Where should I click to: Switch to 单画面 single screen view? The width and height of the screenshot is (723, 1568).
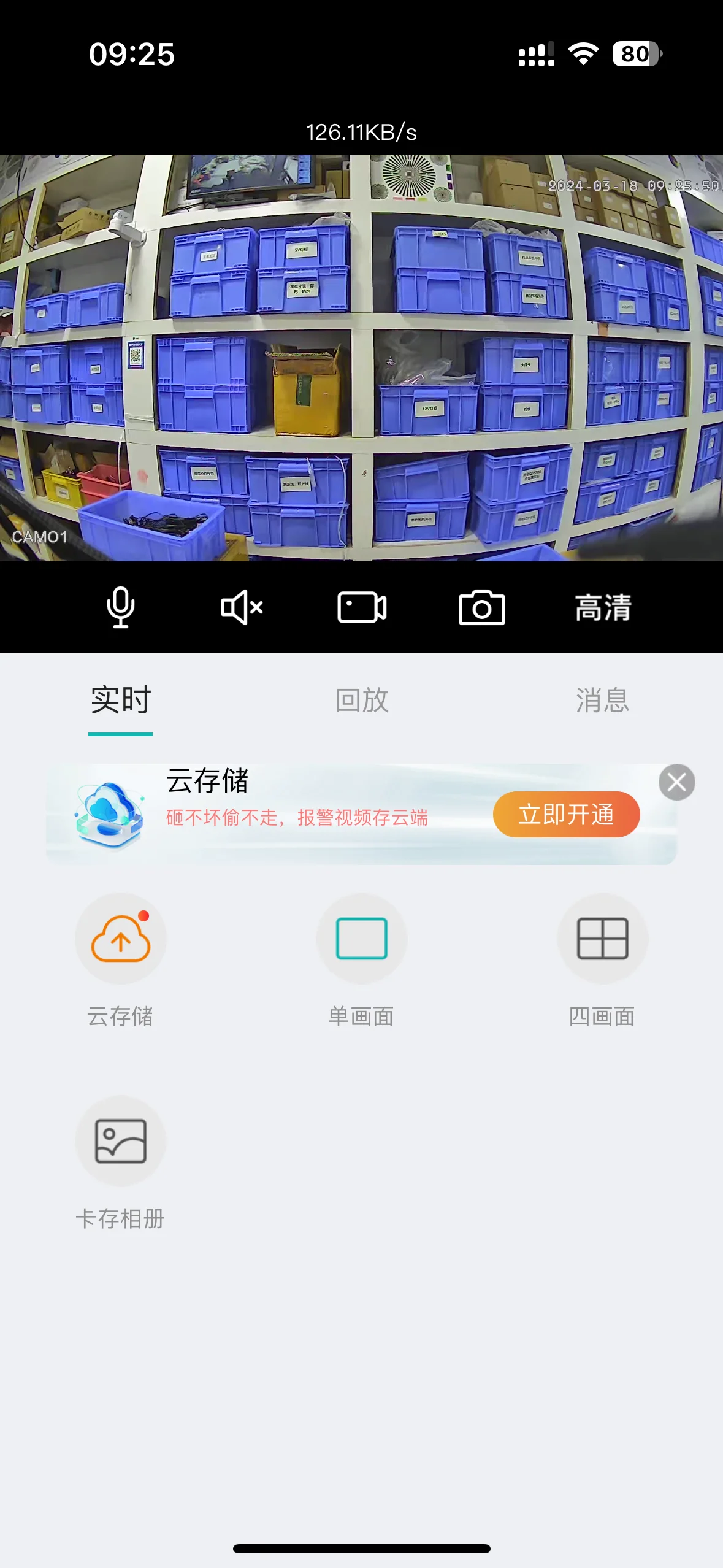(361, 939)
